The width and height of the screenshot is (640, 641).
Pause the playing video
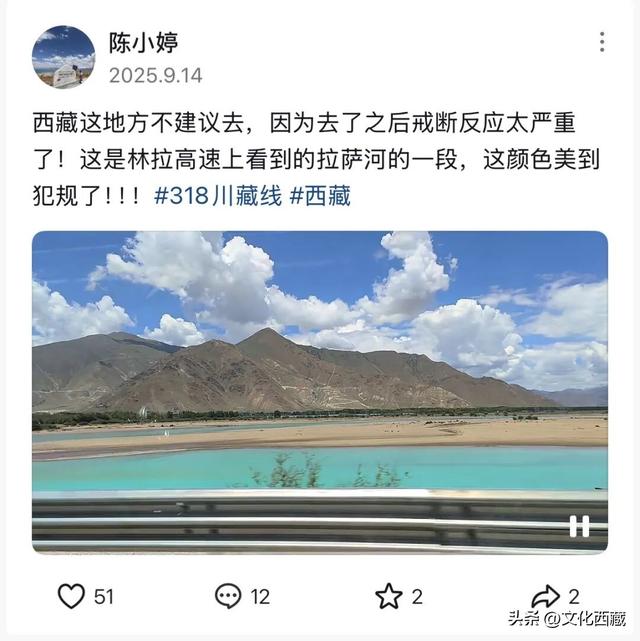(x=578, y=526)
